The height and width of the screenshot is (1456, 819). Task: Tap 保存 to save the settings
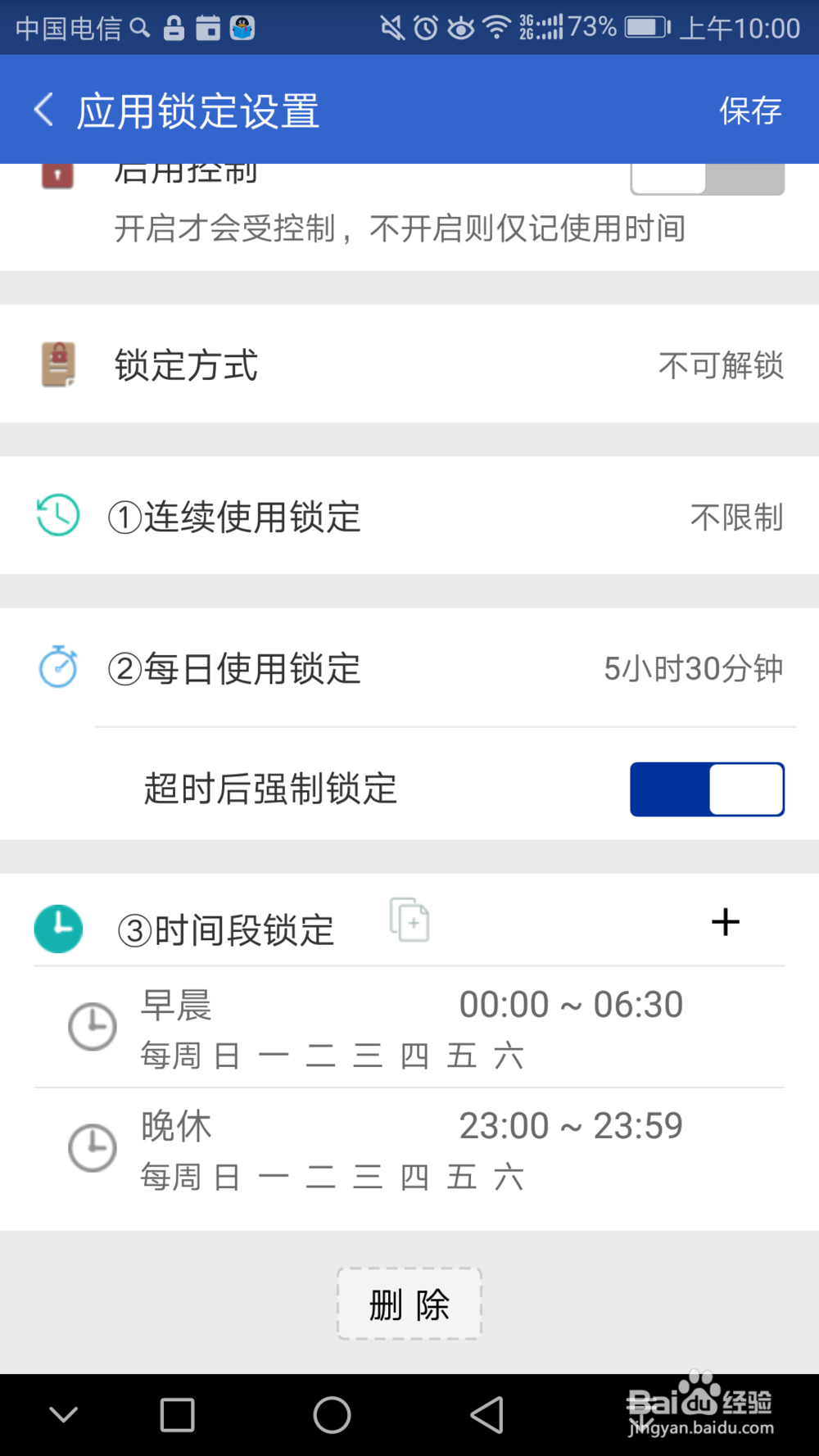point(749,111)
